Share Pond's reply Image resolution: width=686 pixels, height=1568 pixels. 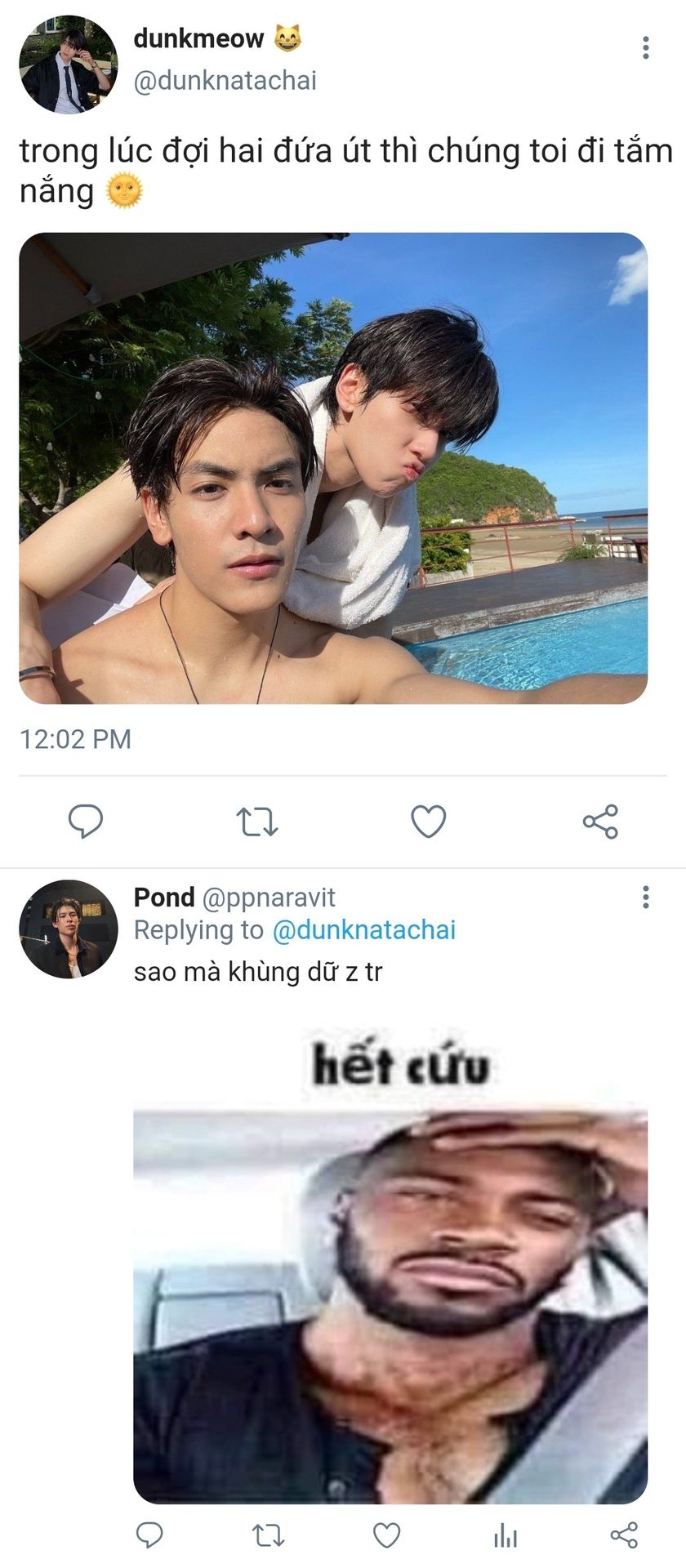click(x=624, y=1535)
